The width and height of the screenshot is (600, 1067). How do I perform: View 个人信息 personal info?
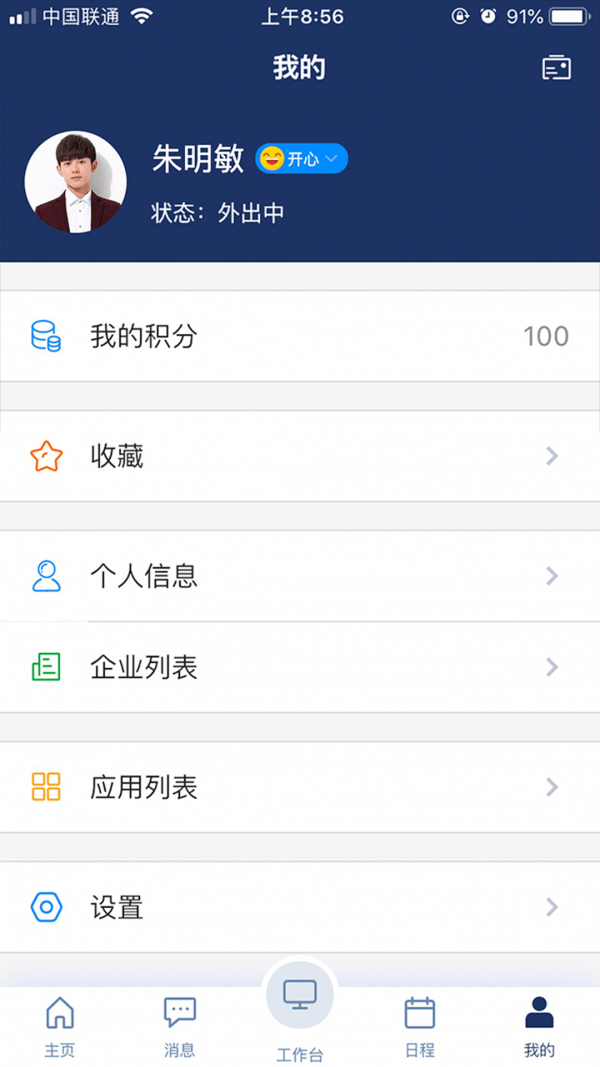pyautogui.click(x=300, y=576)
